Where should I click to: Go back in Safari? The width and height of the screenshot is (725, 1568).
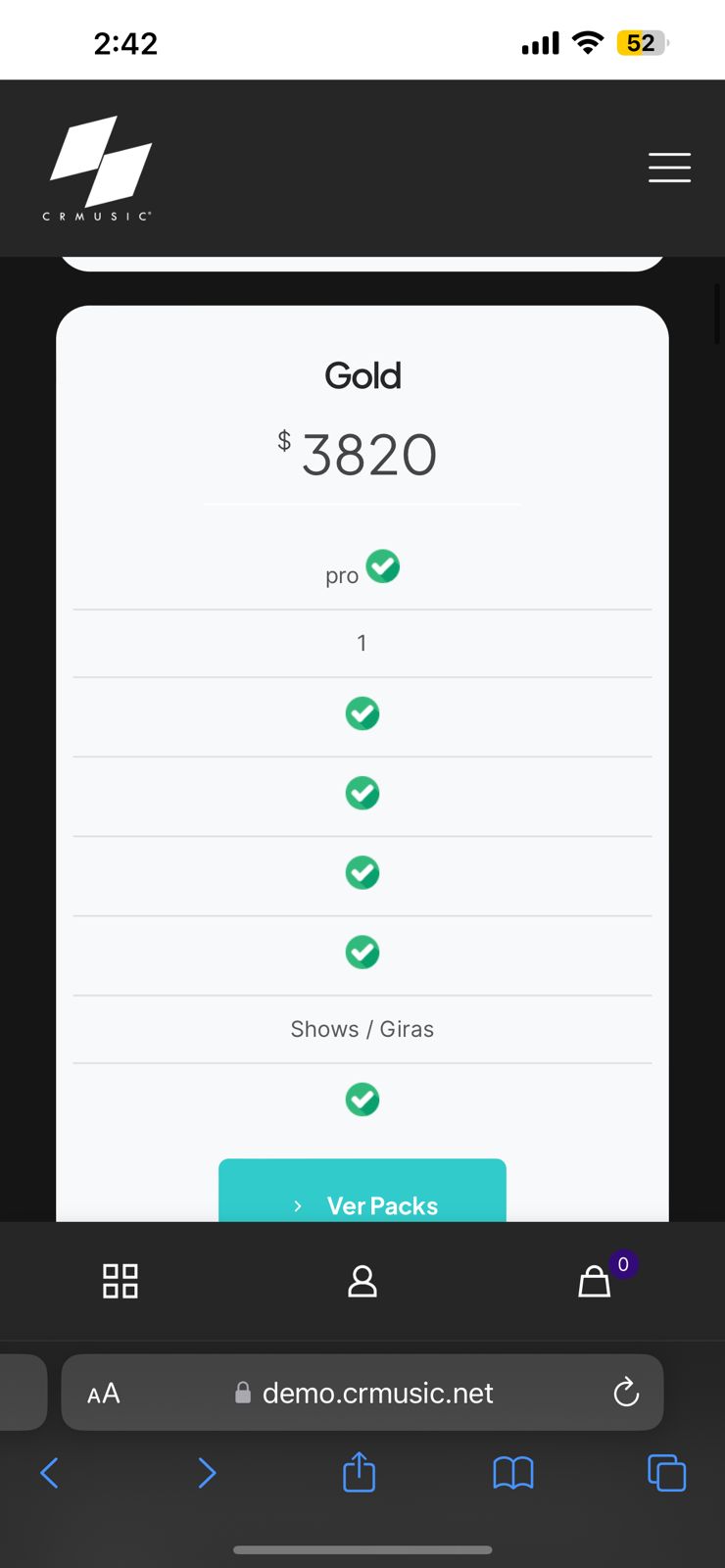click(x=50, y=1472)
